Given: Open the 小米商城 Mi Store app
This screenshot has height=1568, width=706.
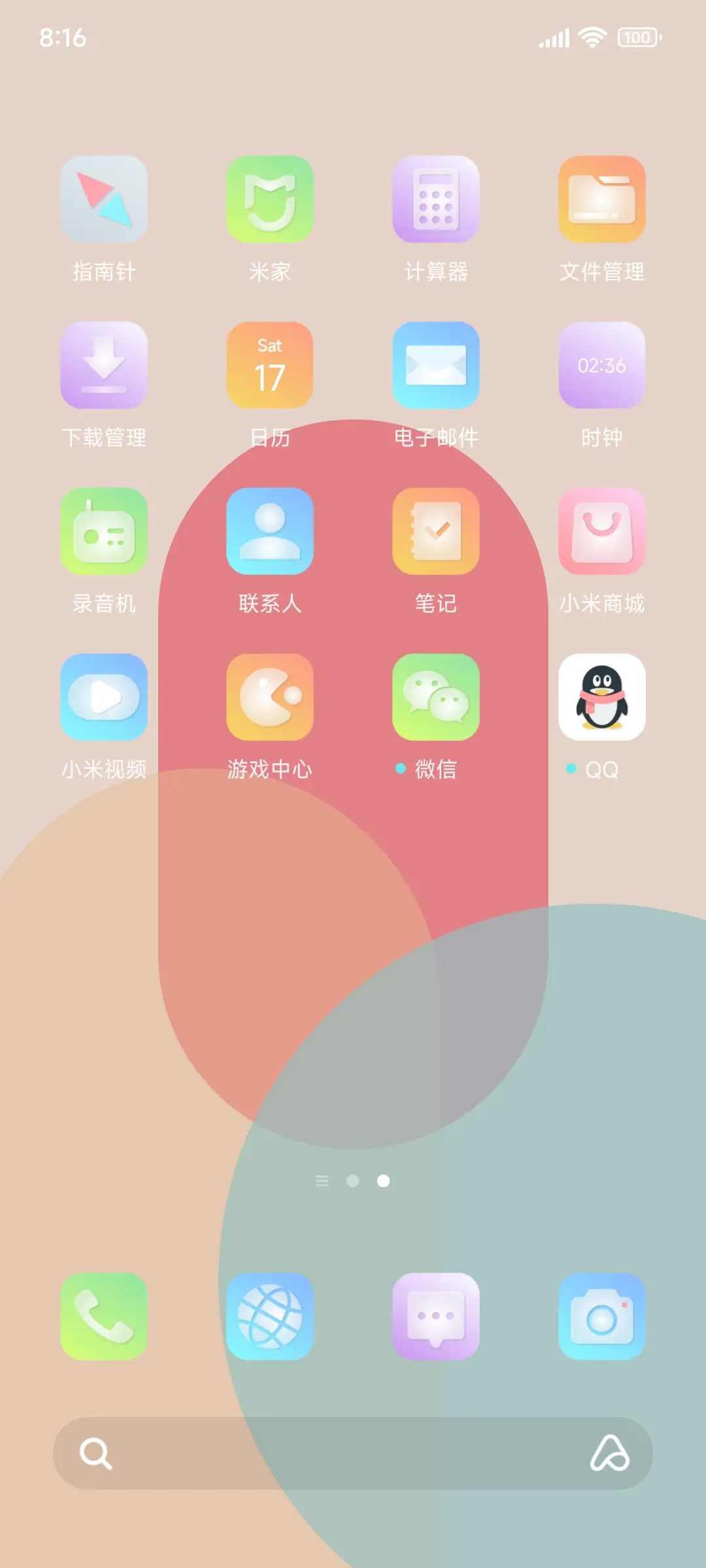Looking at the screenshot, I should 601,531.
